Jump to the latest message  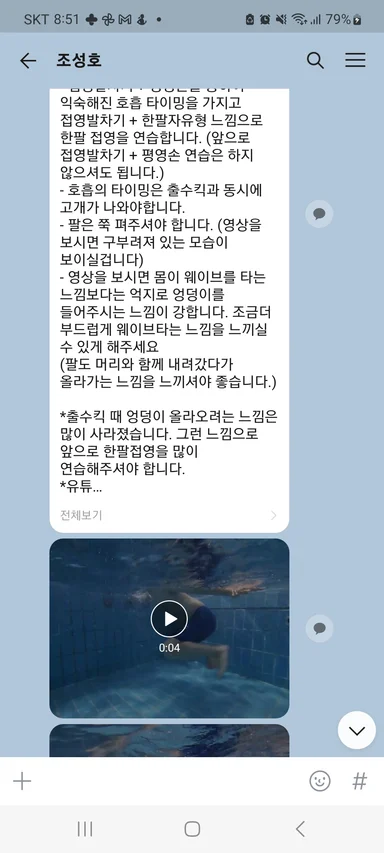[357, 730]
